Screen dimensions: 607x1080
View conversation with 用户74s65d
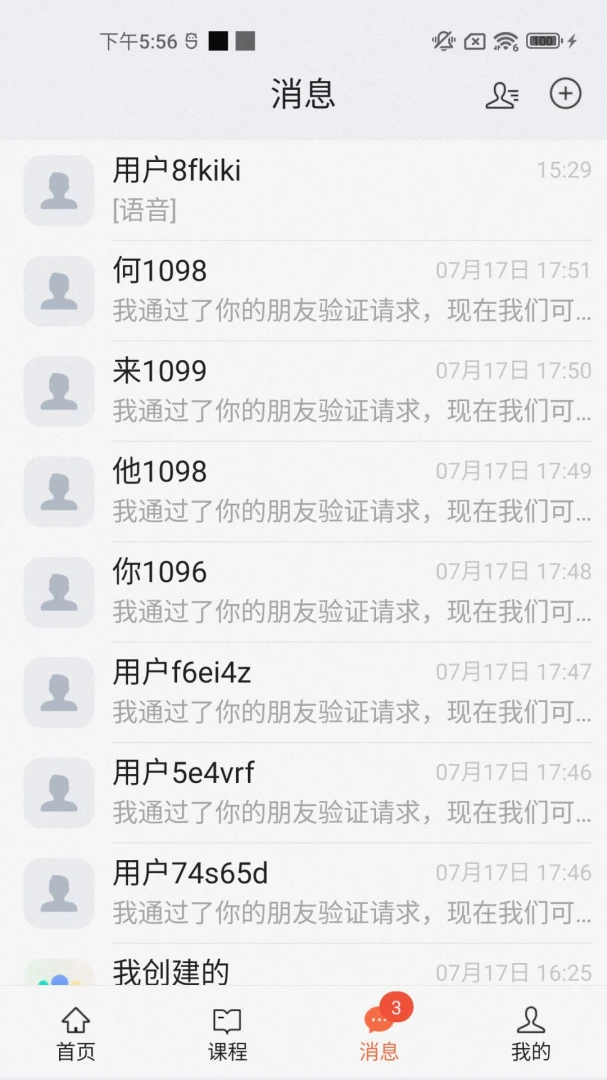click(303, 894)
